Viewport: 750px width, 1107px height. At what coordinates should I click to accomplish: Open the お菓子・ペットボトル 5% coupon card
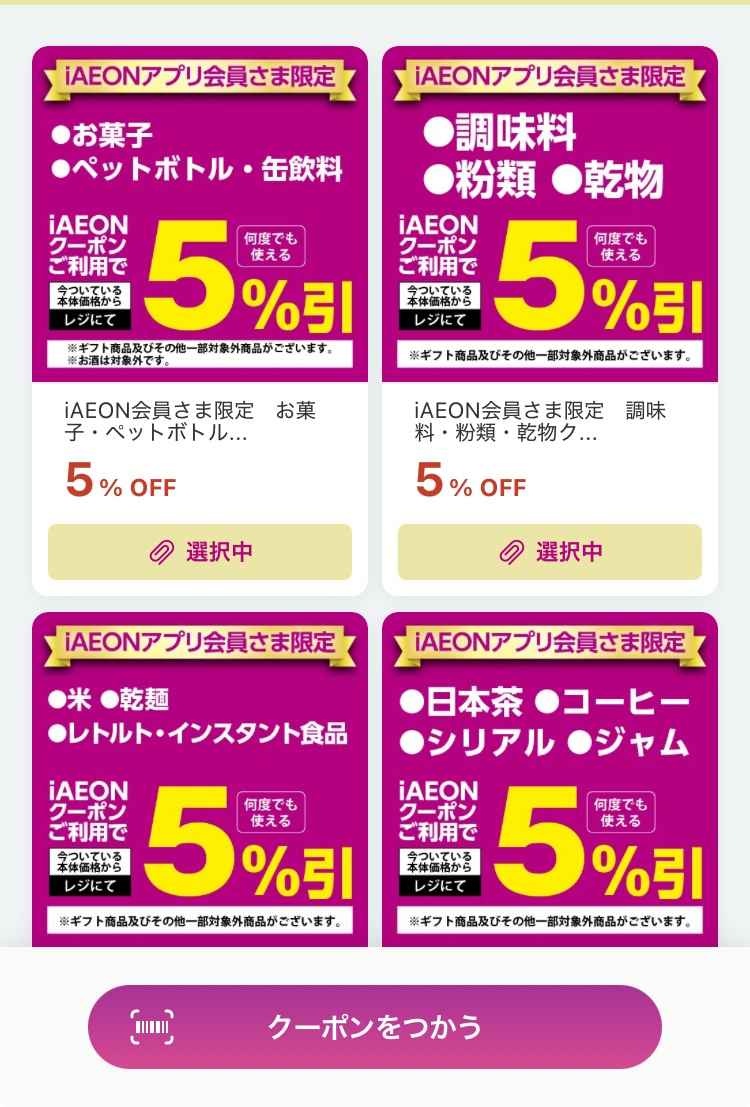pos(200,215)
